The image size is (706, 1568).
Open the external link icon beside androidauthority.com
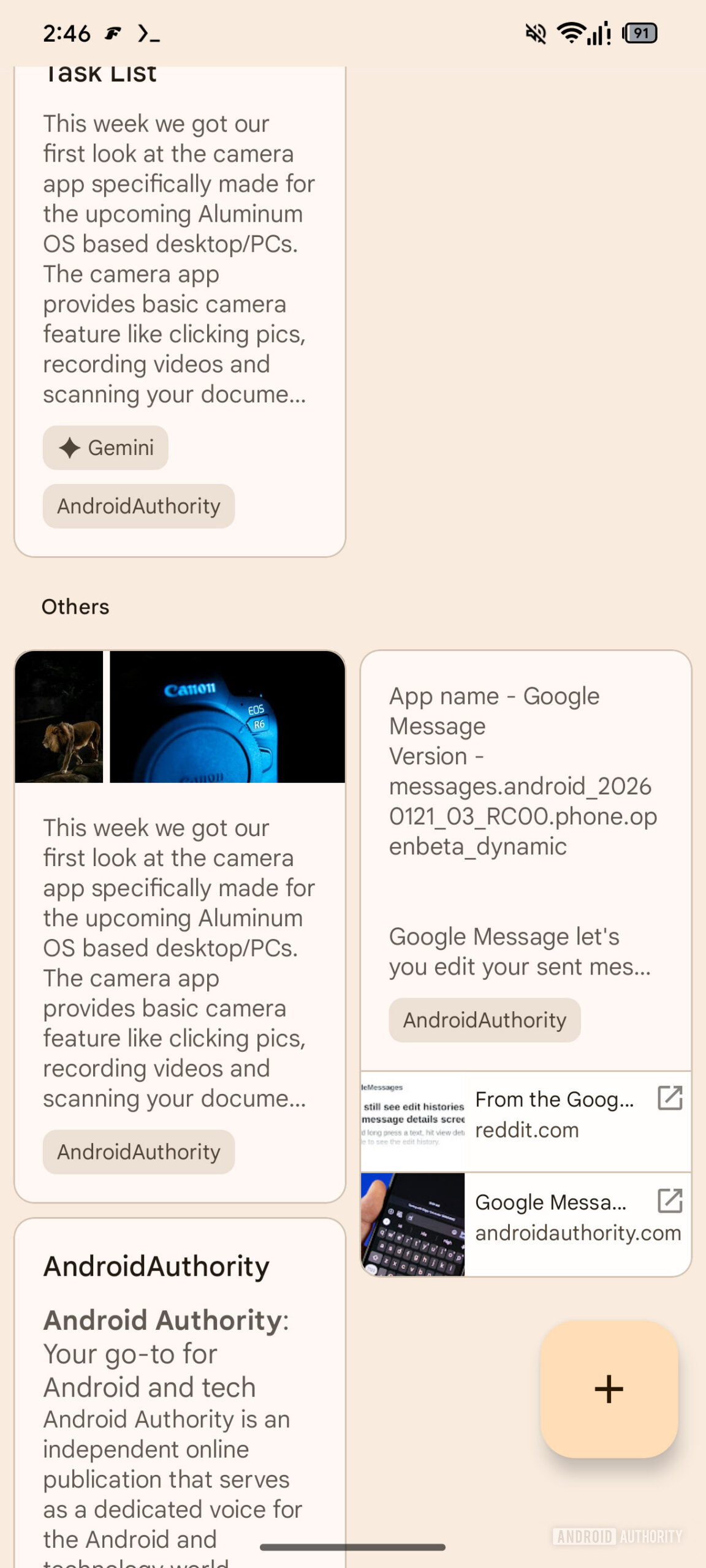(670, 1200)
